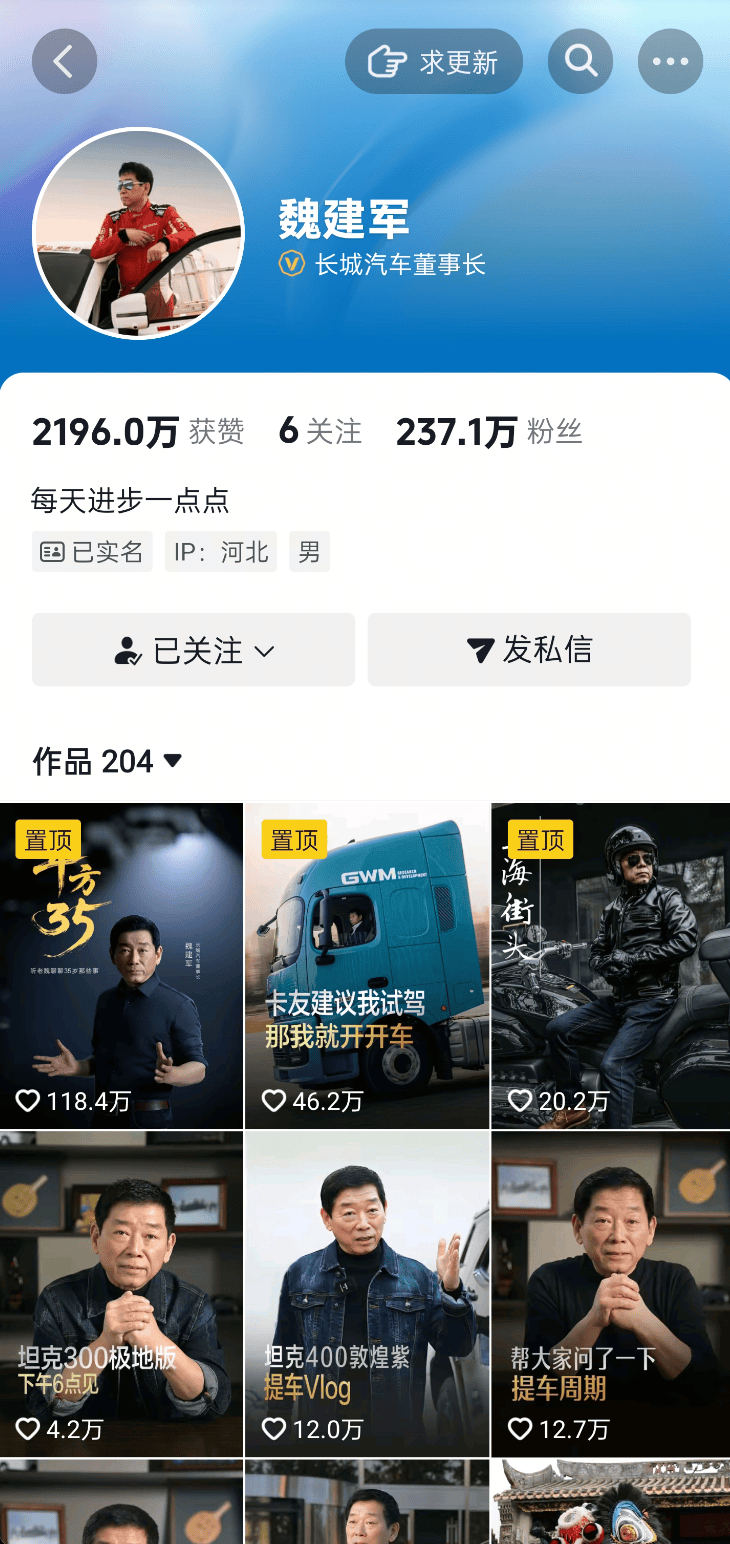Open the 坦克400敦煌紫 提车Vlog video
Viewport: 730px width, 1544px height.
coord(367,1294)
